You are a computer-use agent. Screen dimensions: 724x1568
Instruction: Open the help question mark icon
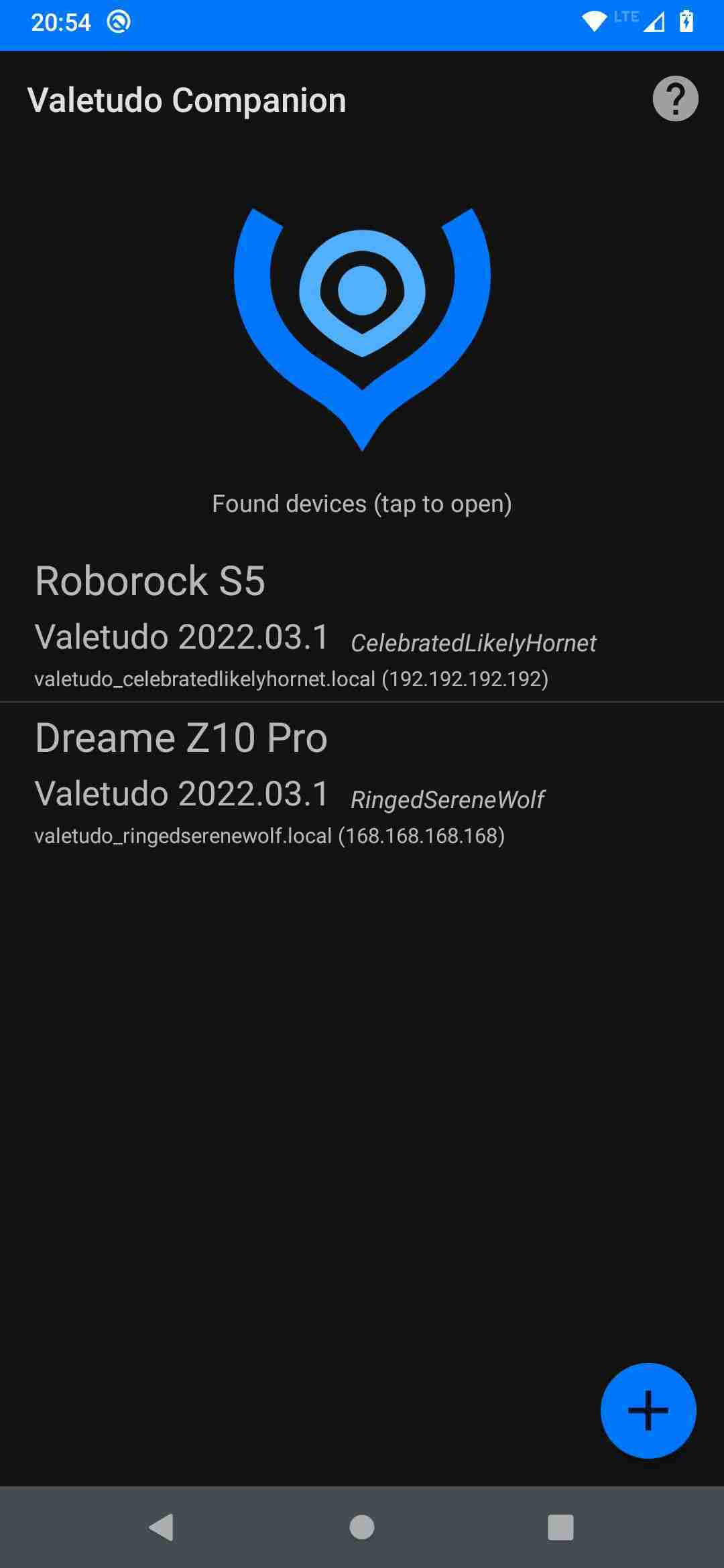click(x=674, y=99)
